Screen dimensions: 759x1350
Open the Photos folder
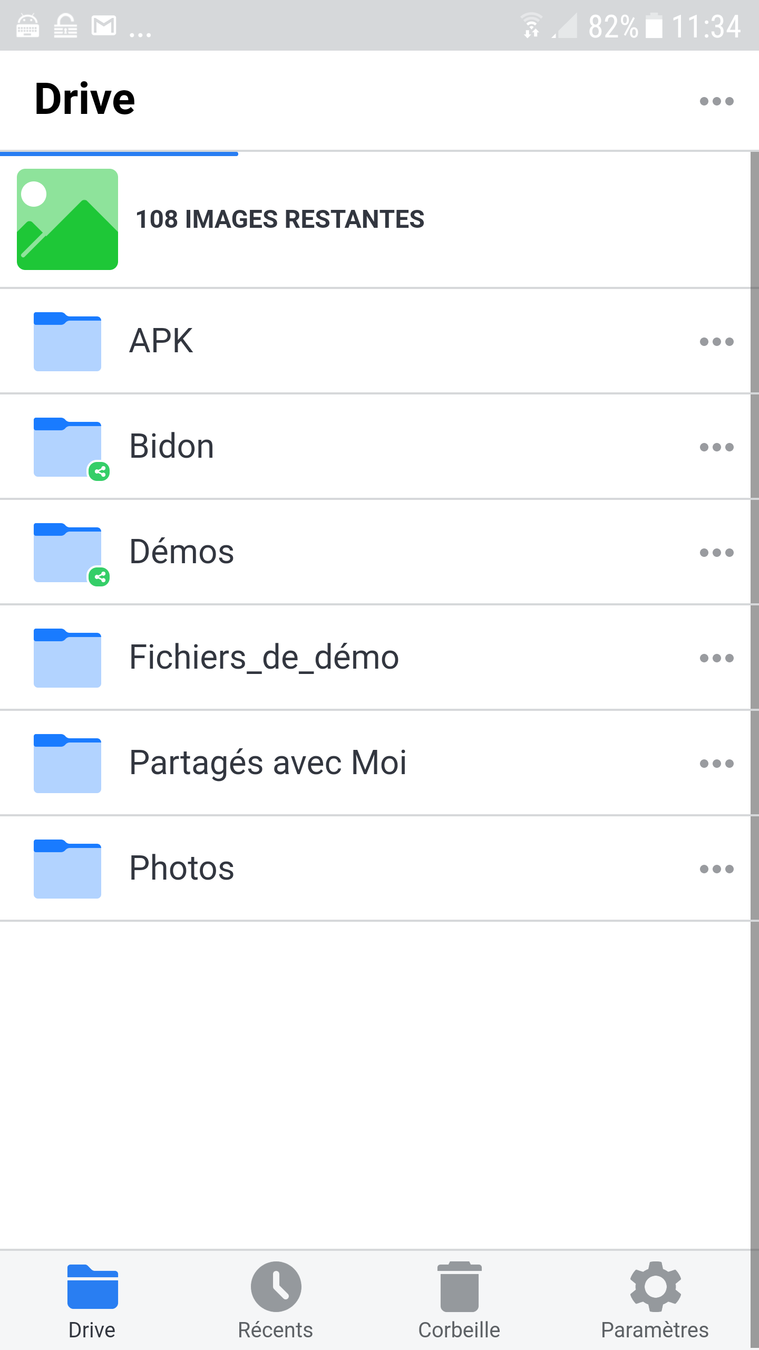pyautogui.click(x=375, y=869)
